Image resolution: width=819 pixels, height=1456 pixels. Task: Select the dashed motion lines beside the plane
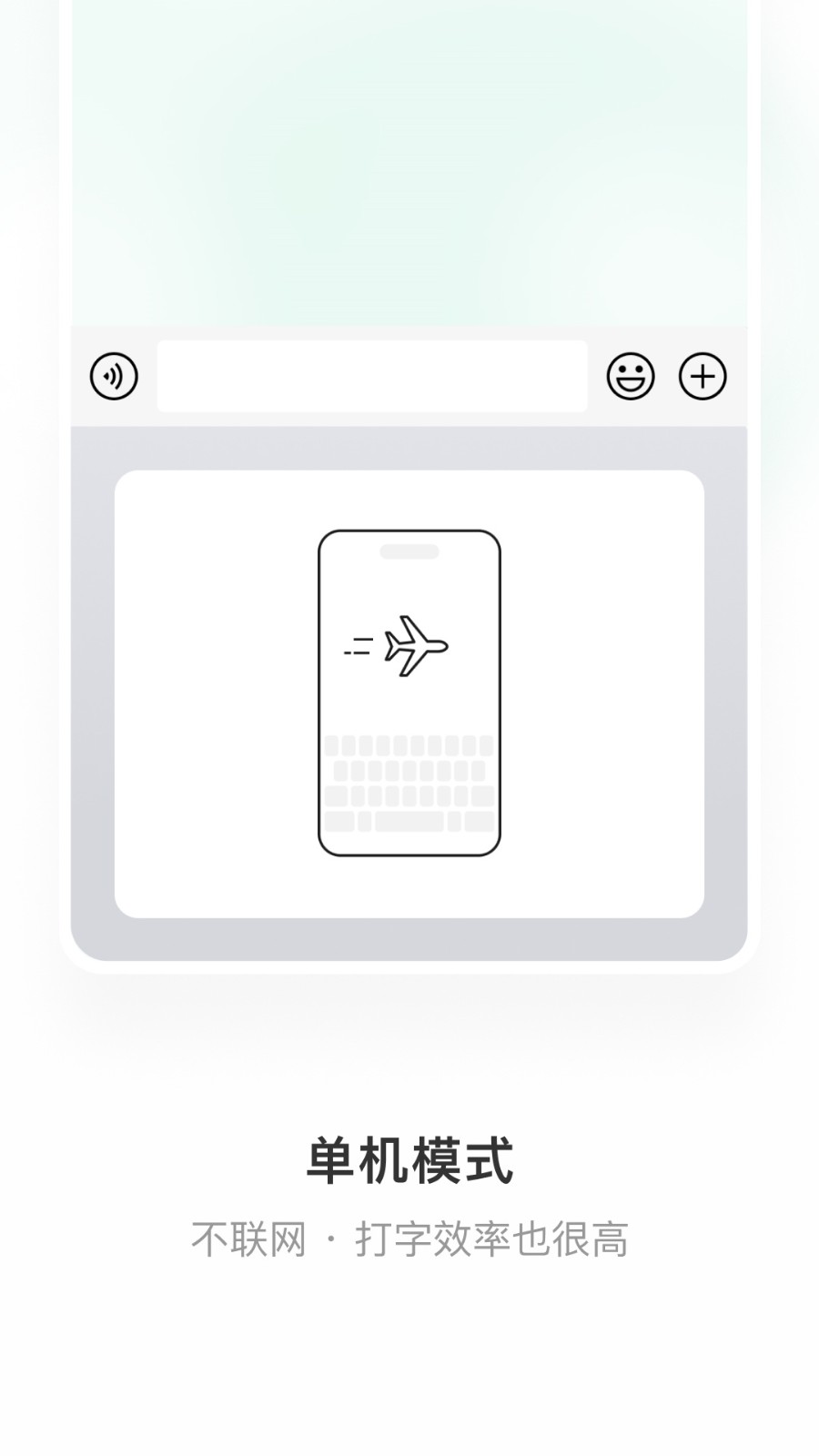pos(357,648)
